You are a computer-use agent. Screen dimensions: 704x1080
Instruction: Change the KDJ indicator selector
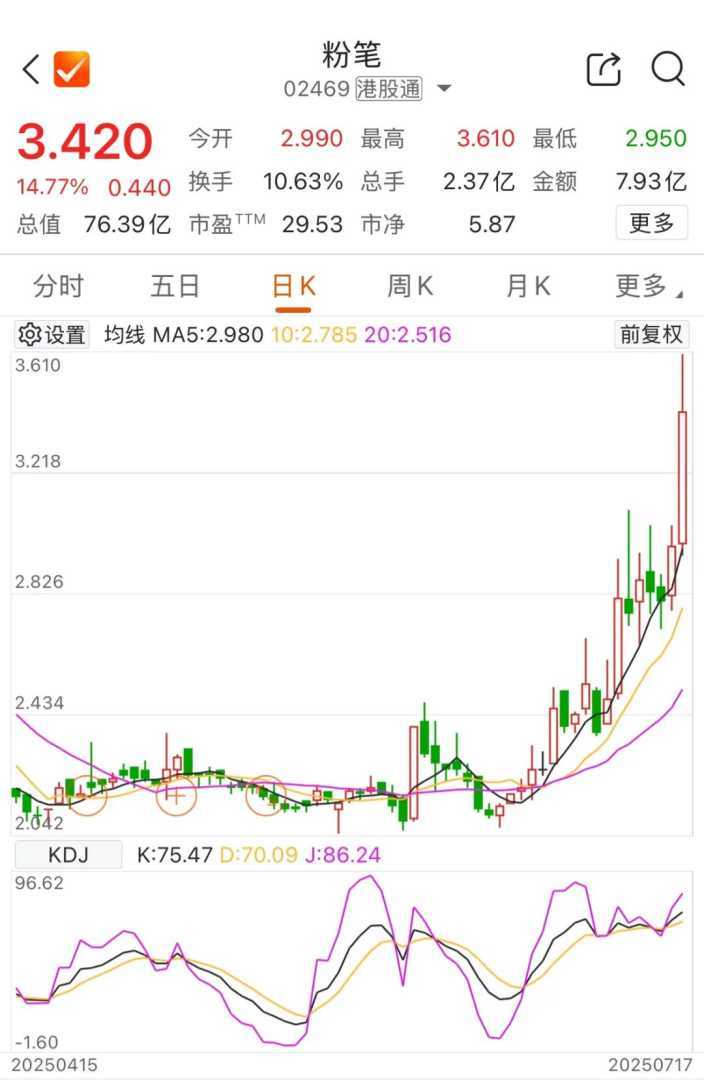coord(67,855)
